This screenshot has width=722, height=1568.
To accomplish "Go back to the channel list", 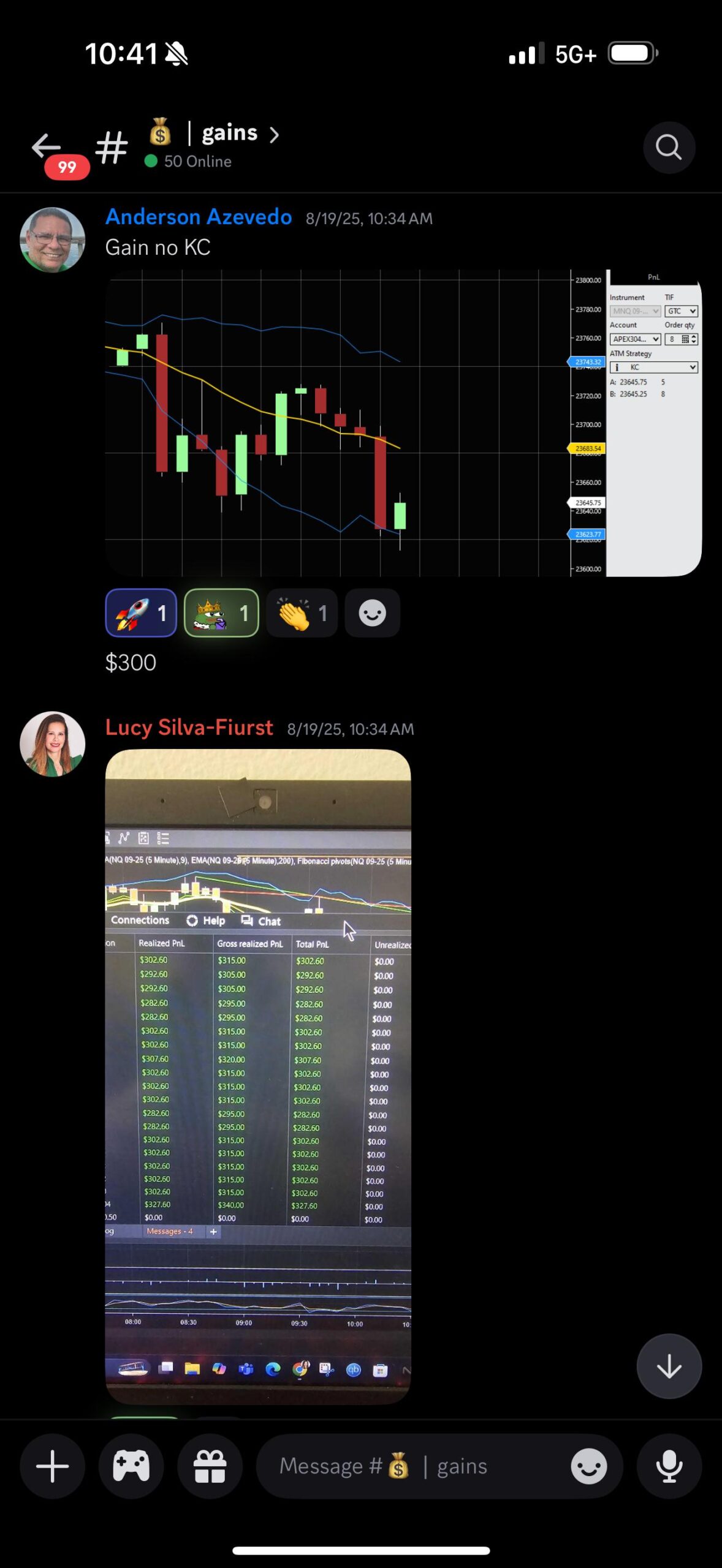I will pyautogui.click(x=47, y=147).
